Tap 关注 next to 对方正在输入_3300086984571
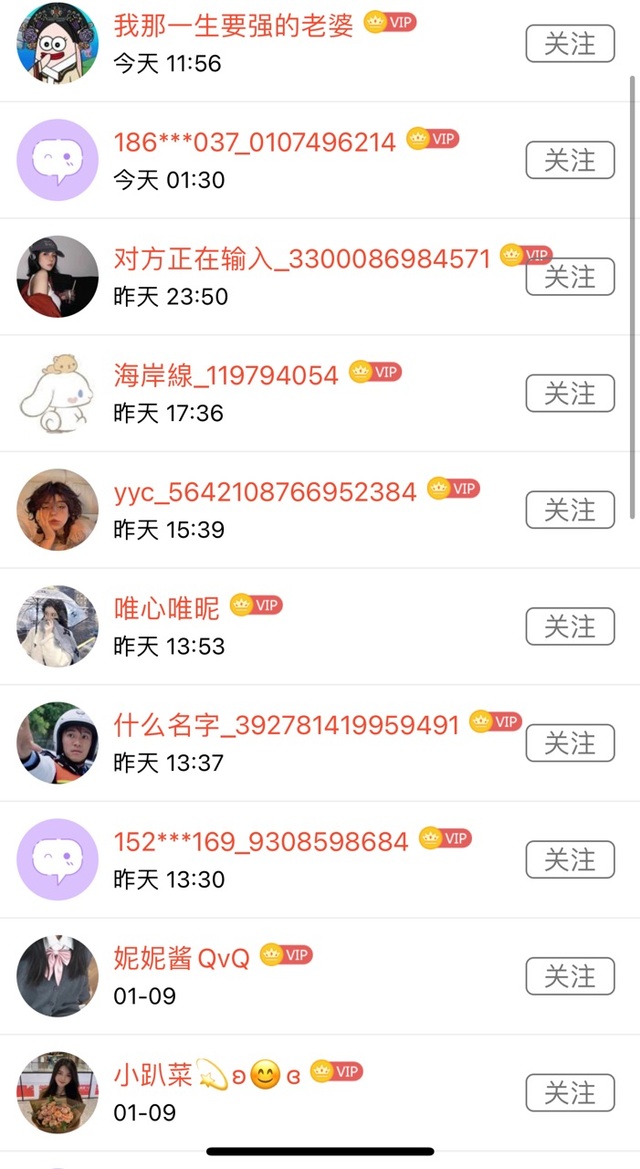 click(570, 277)
